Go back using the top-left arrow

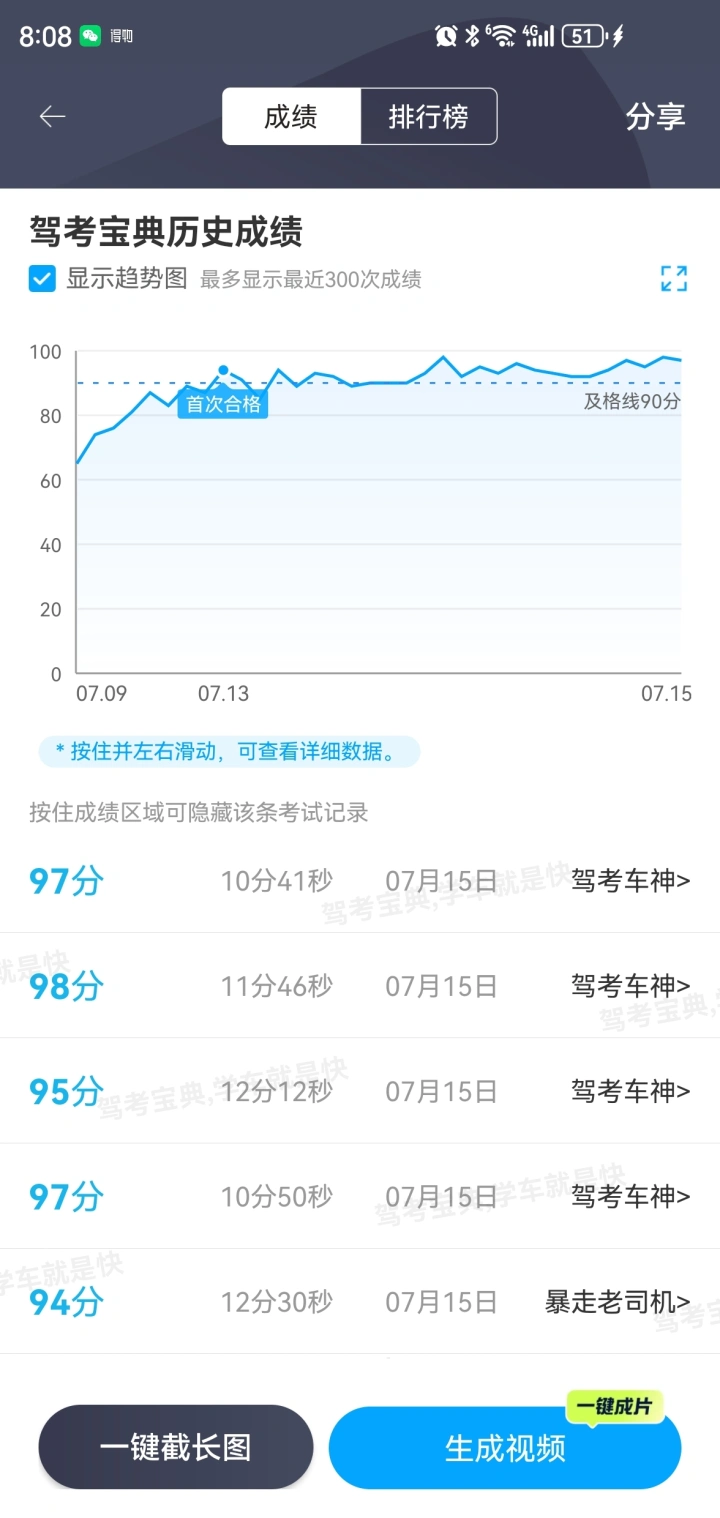pos(52,117)
